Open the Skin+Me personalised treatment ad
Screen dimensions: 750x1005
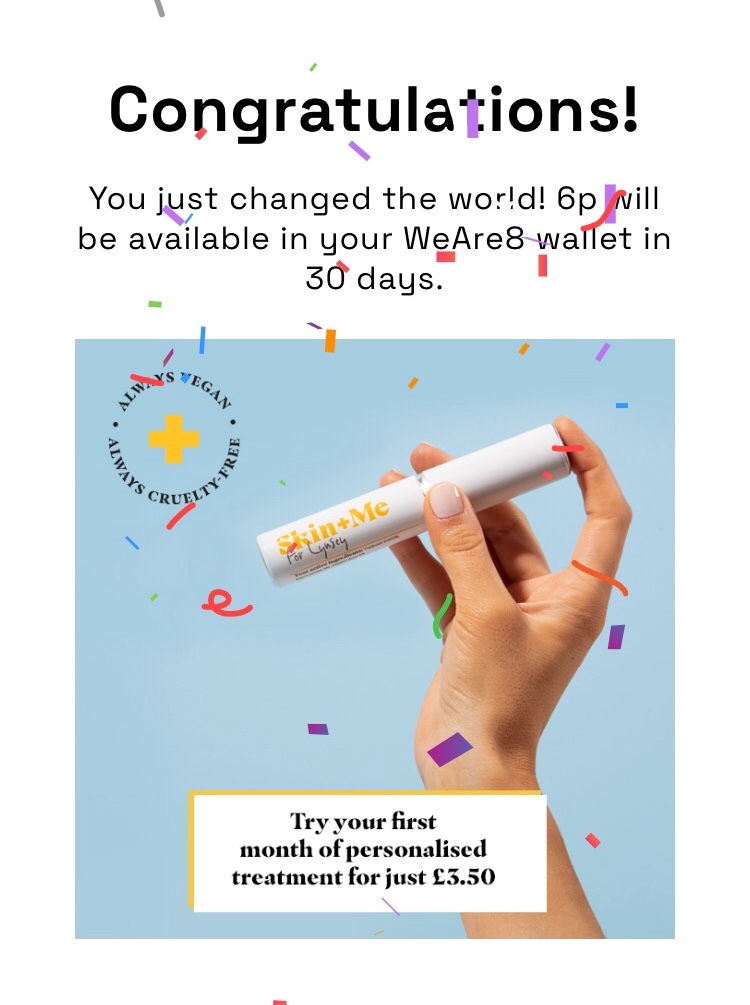[374, 638]
